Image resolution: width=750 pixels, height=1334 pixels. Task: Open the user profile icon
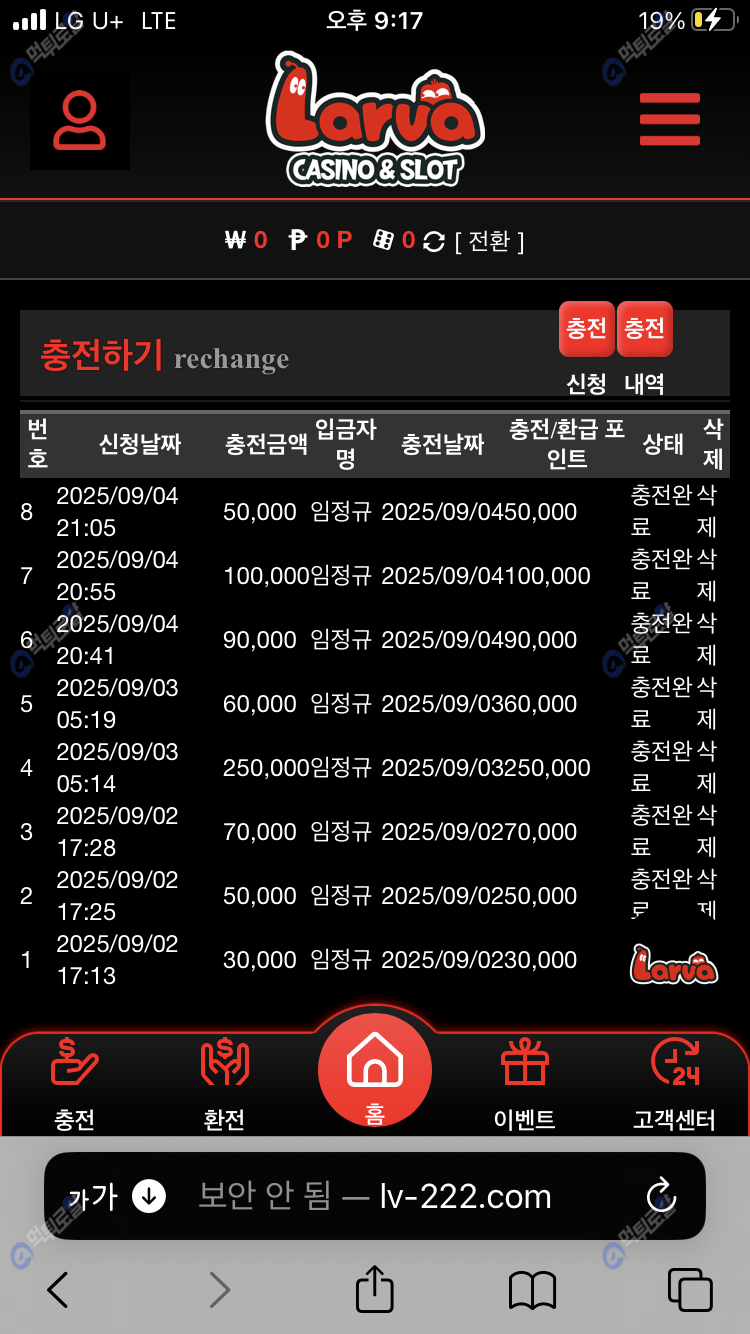80,120
